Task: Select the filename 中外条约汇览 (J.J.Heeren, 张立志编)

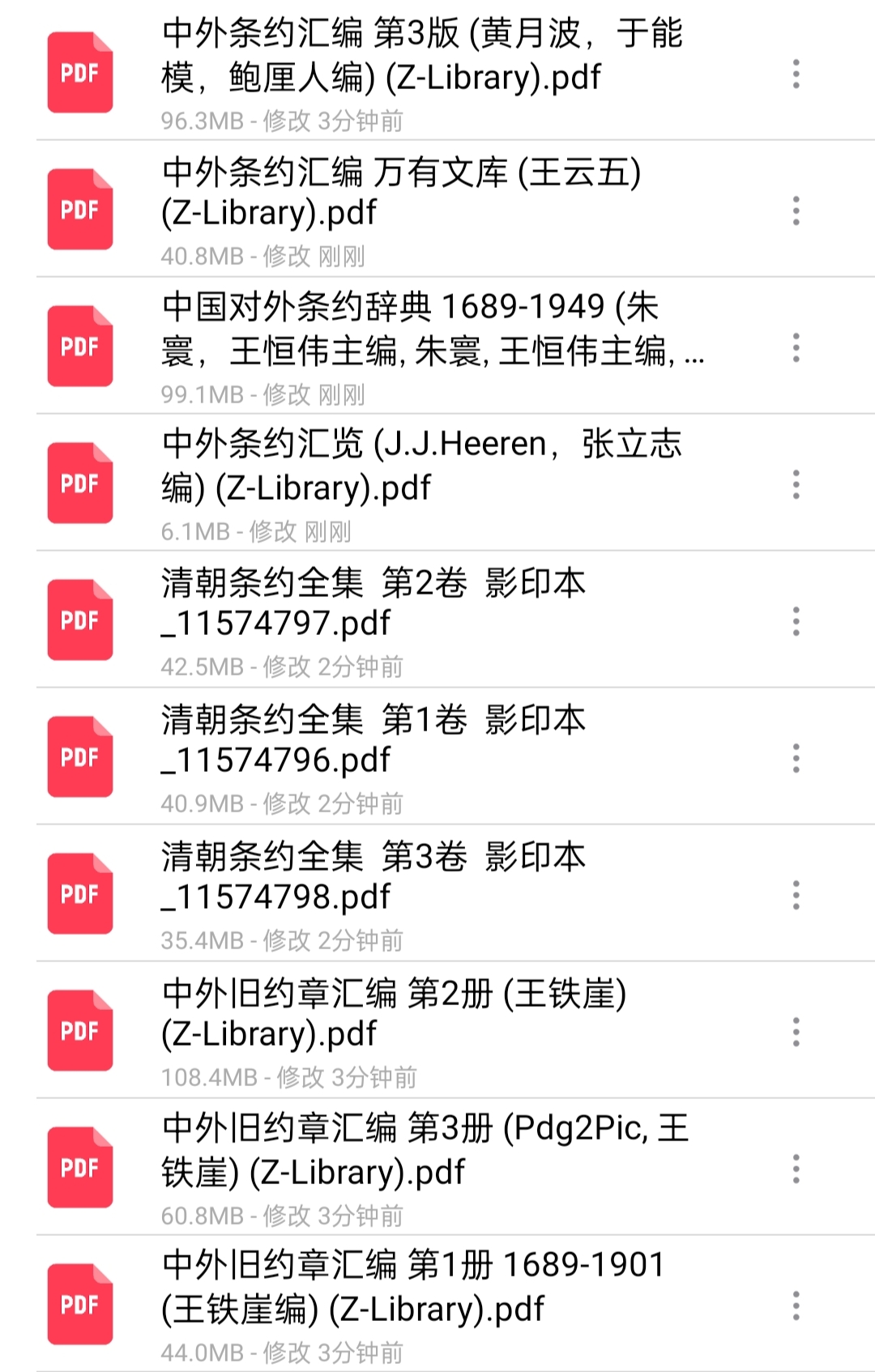Action: 405,466
